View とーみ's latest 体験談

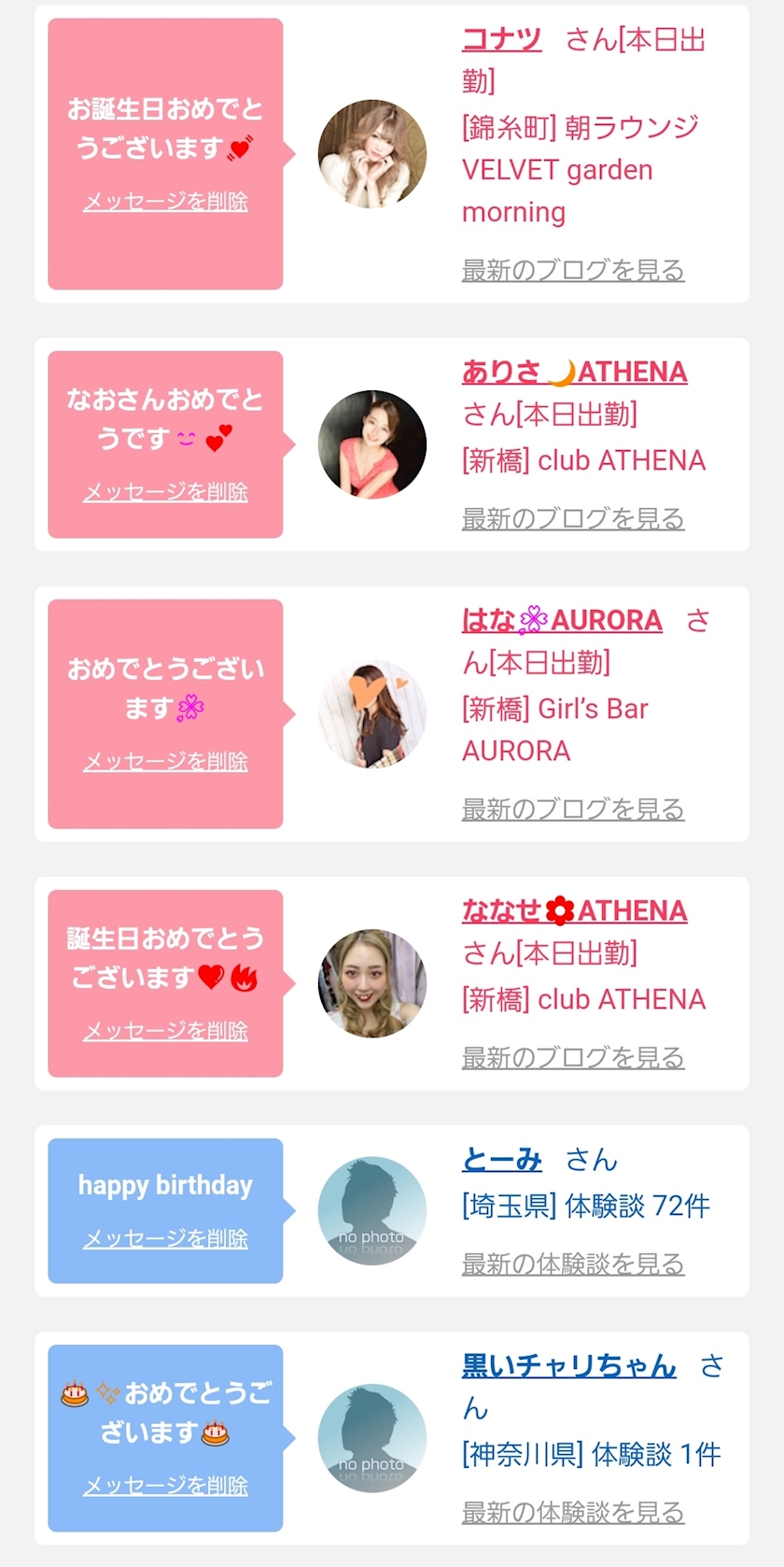click(573, 1263)
